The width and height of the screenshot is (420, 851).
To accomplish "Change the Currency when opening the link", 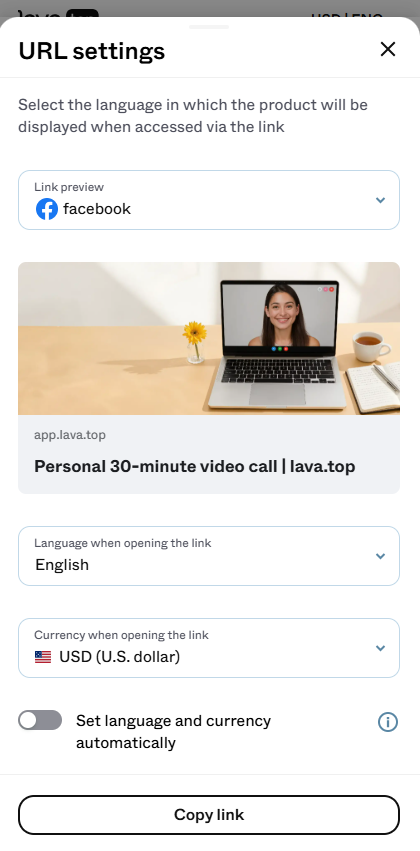I will (209, 648).
